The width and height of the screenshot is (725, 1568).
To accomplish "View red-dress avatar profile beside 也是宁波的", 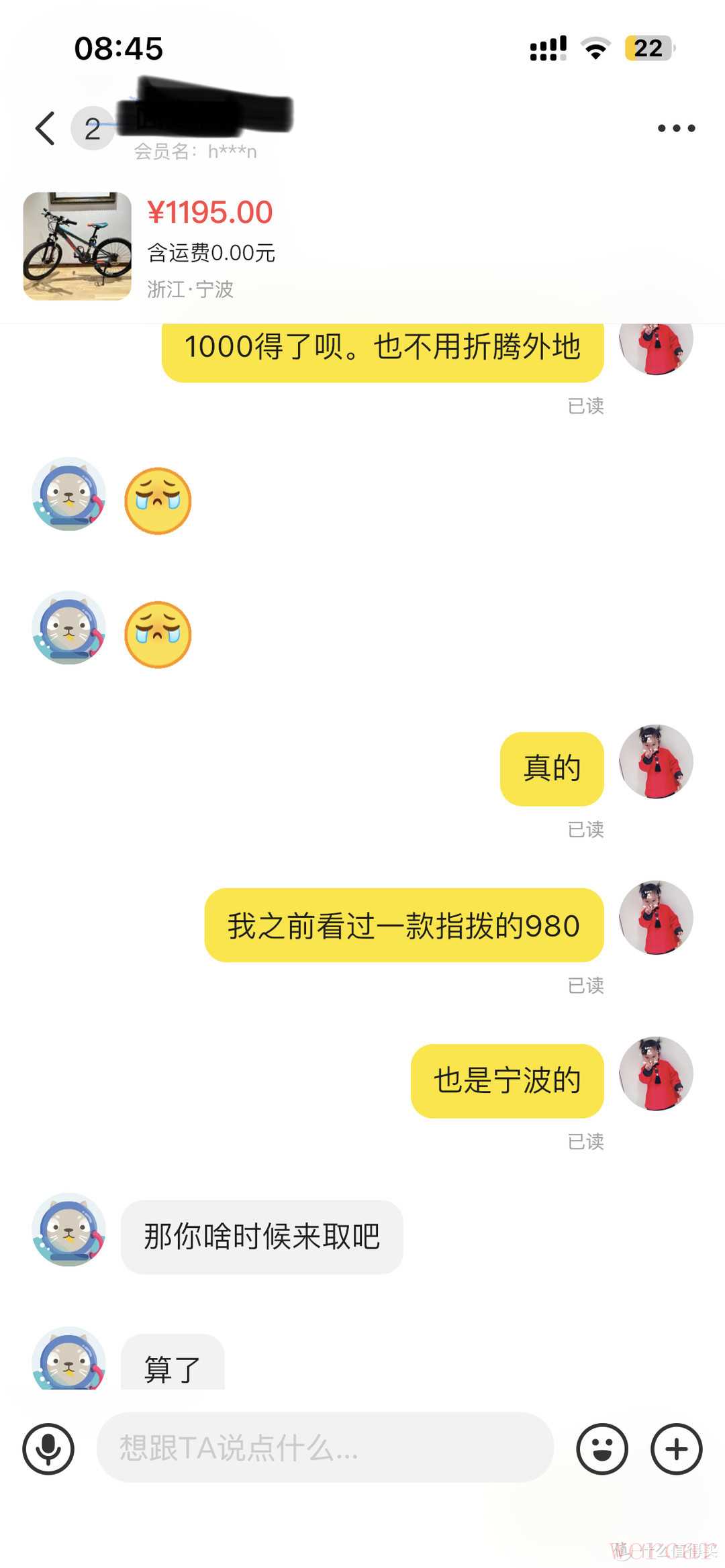I will (x=656, y=1074).
